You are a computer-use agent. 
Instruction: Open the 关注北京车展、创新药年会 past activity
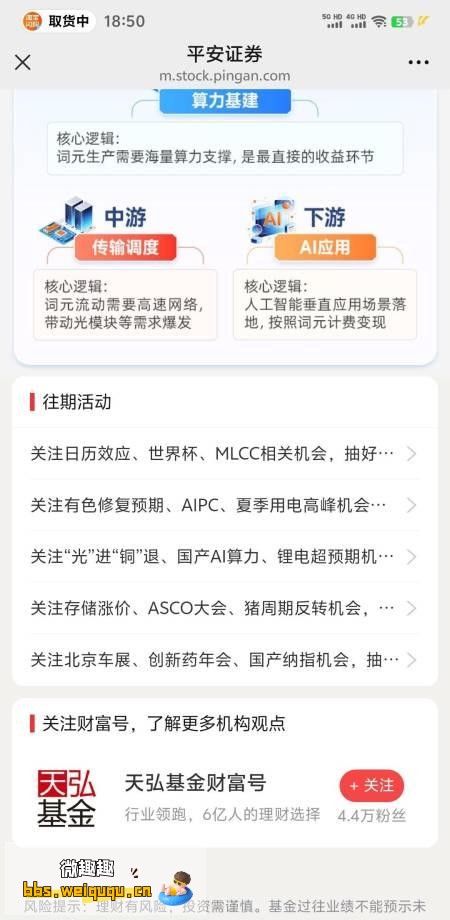[225, 660]
